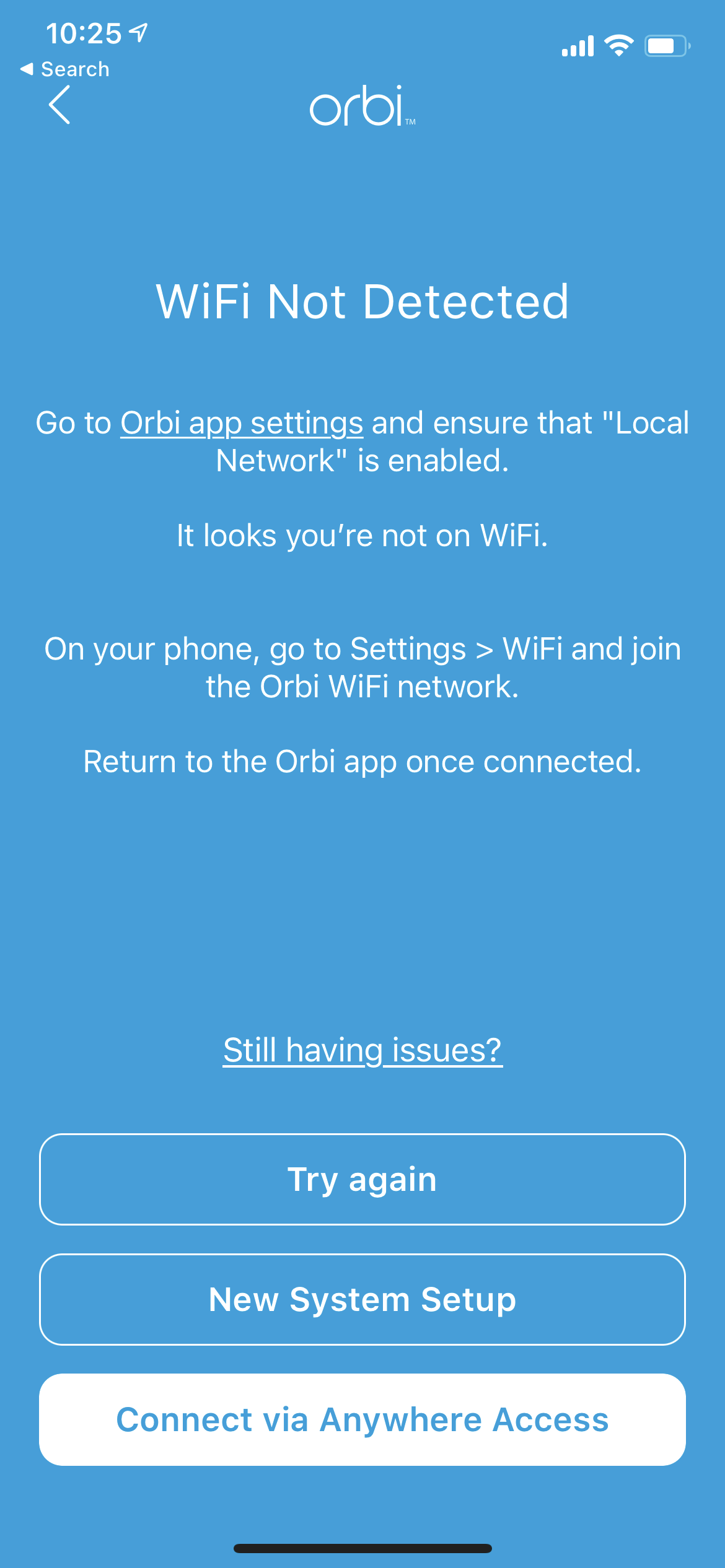Screen dimensions: 725x1568
Task: Tap the Try again button
Action: tap(362, 1179)
